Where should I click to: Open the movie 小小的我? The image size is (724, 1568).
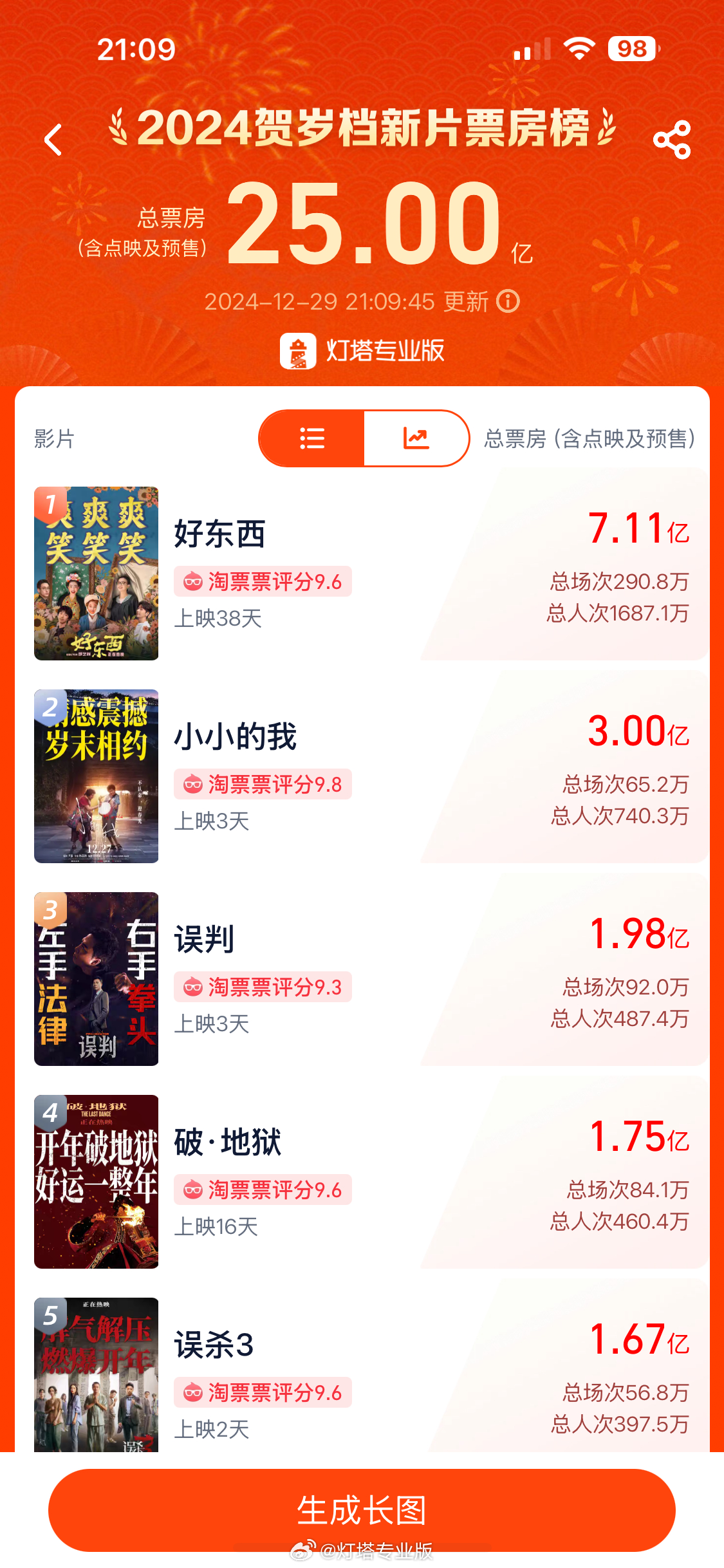(235, 737)
